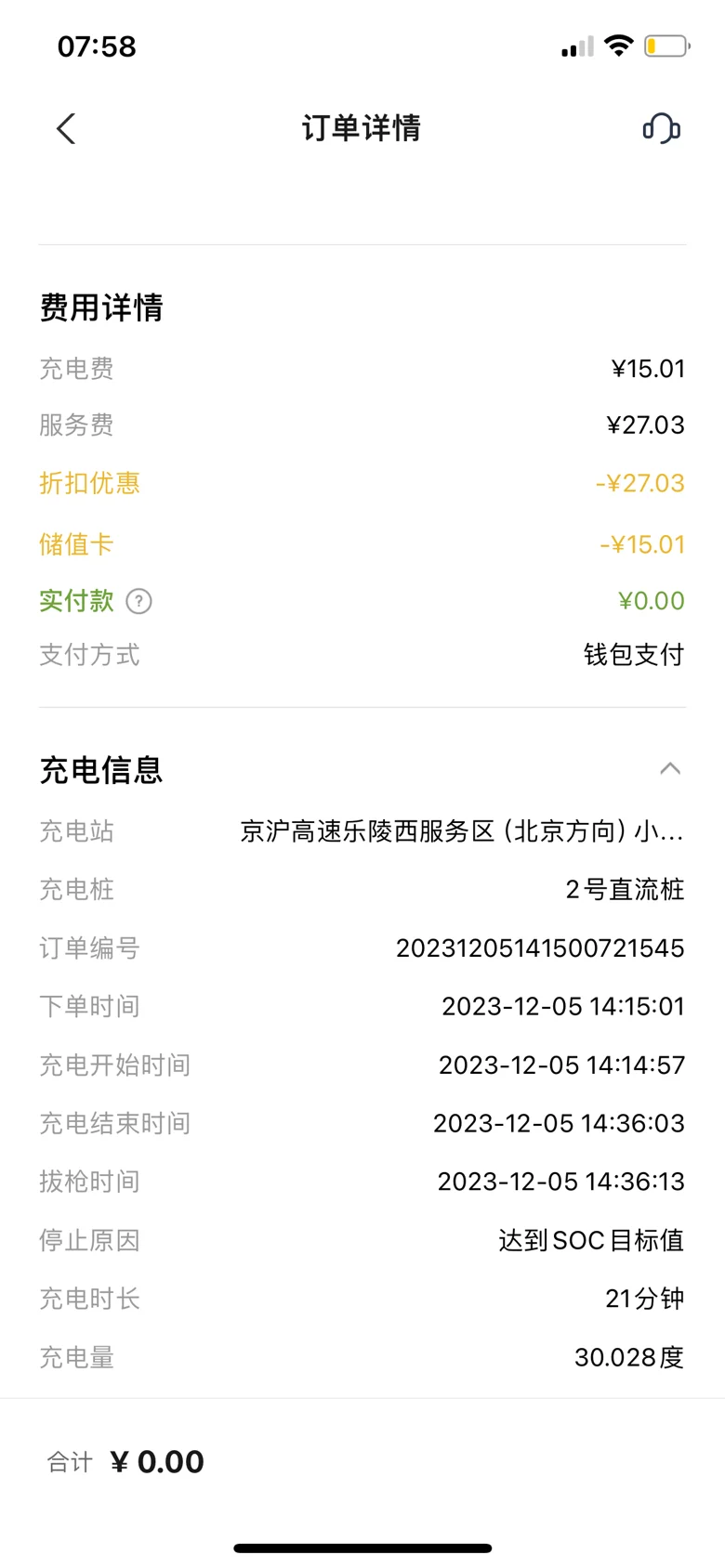Tap the help icon beside 实付款
Viewport: 725px width, 1568px height.
point(138,602)
